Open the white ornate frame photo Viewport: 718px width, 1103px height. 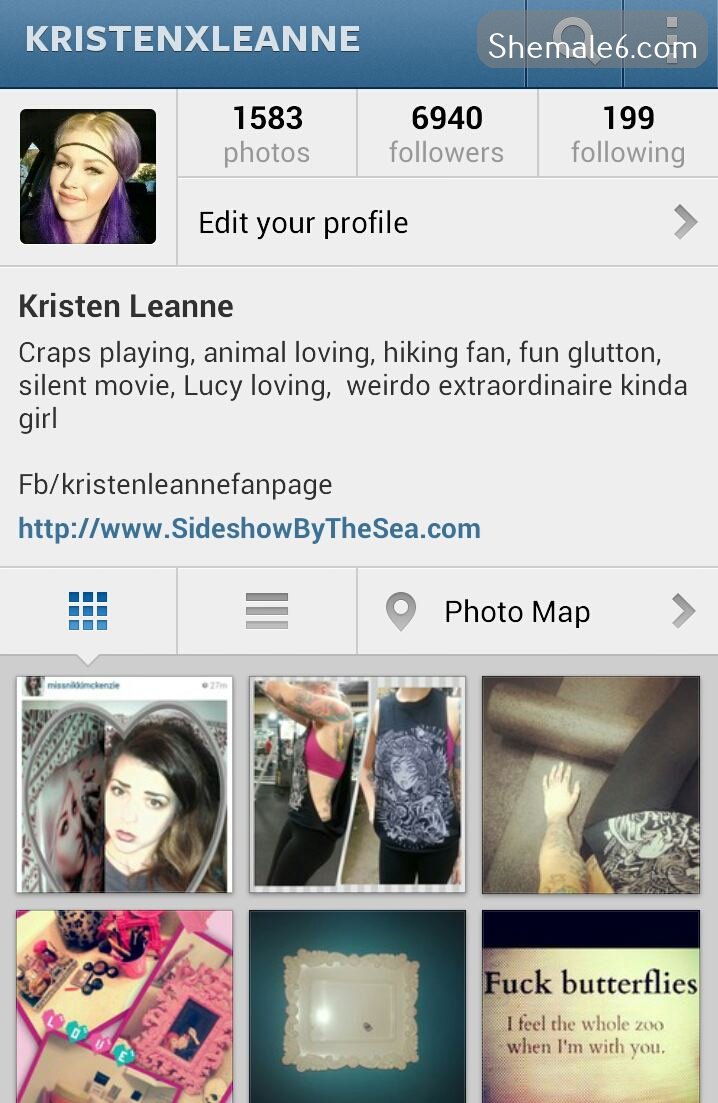357,1005
